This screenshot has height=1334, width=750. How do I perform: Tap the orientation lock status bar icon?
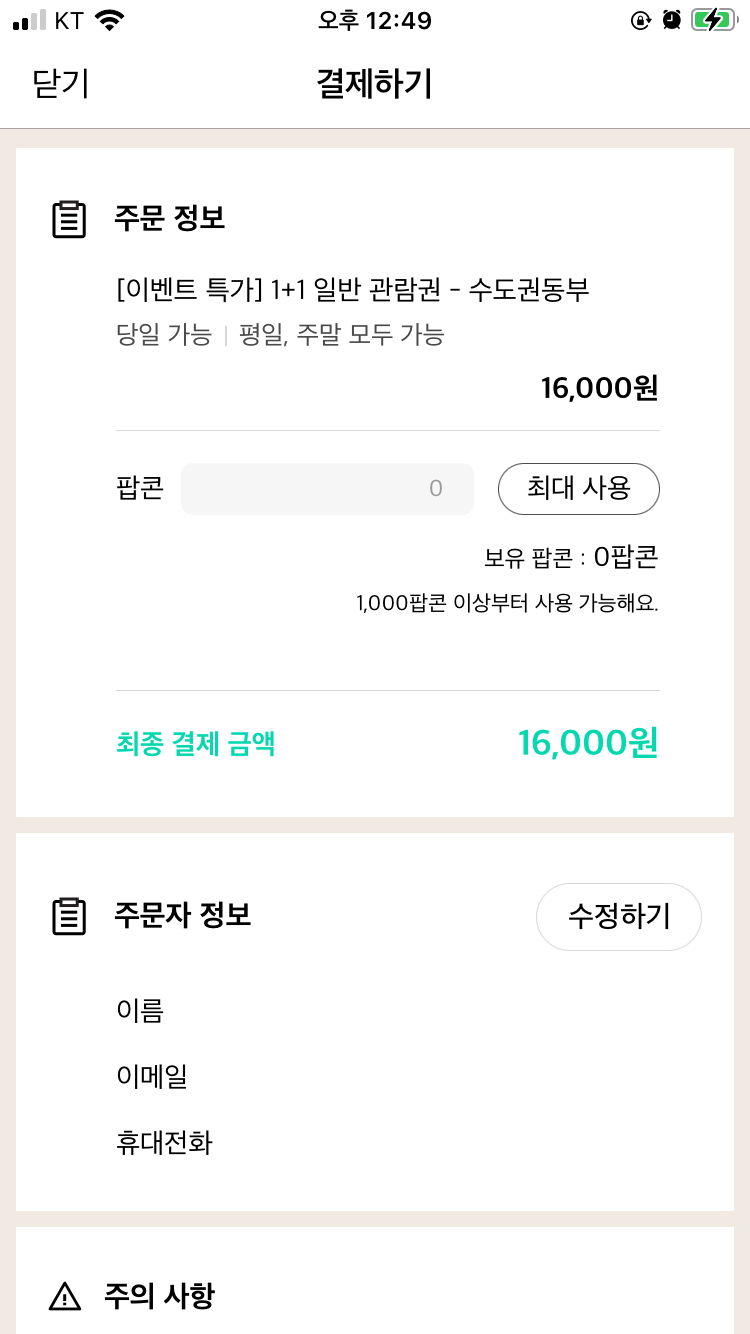641,18
